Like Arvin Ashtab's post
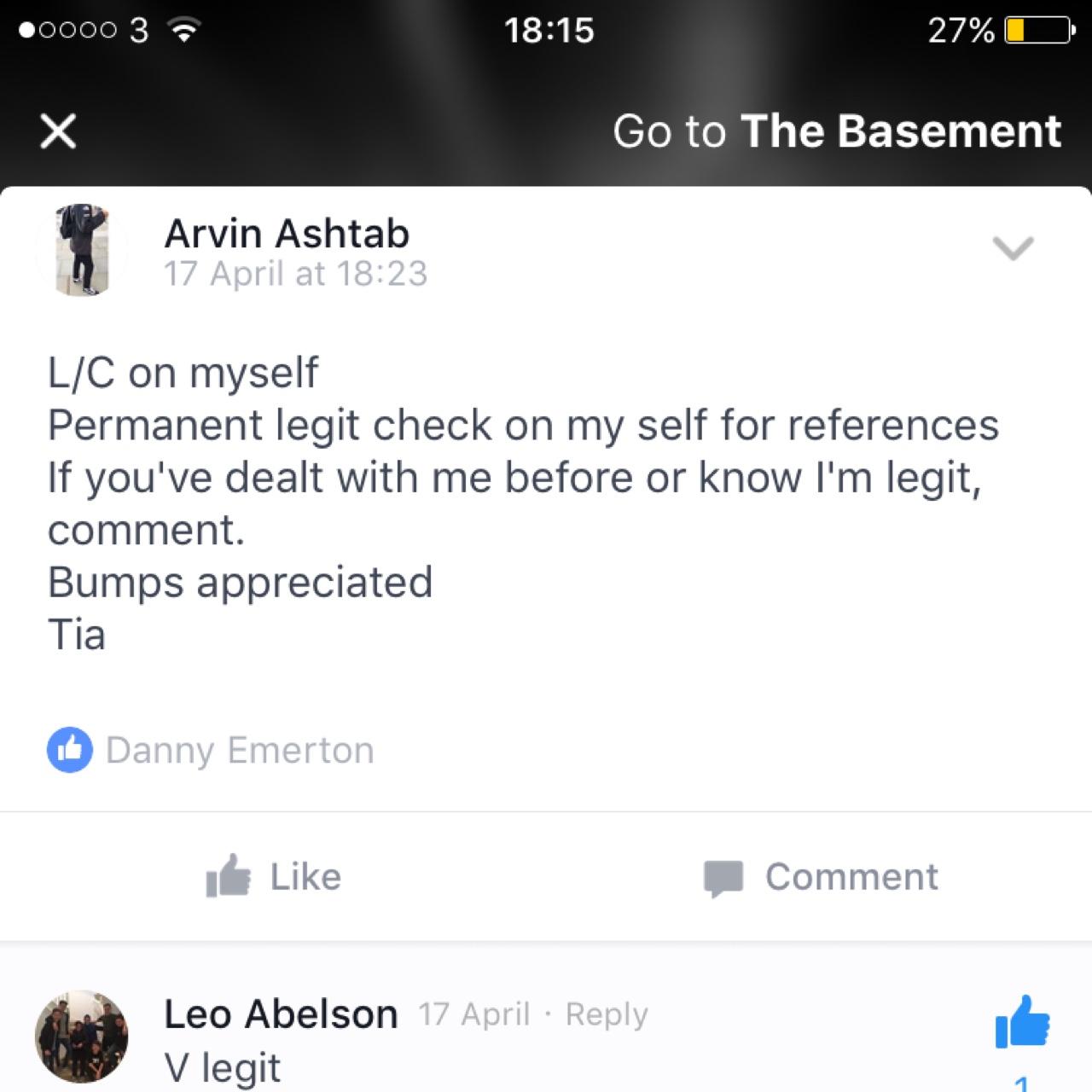Screen dimensions: 1092x1092 point(273,877)
